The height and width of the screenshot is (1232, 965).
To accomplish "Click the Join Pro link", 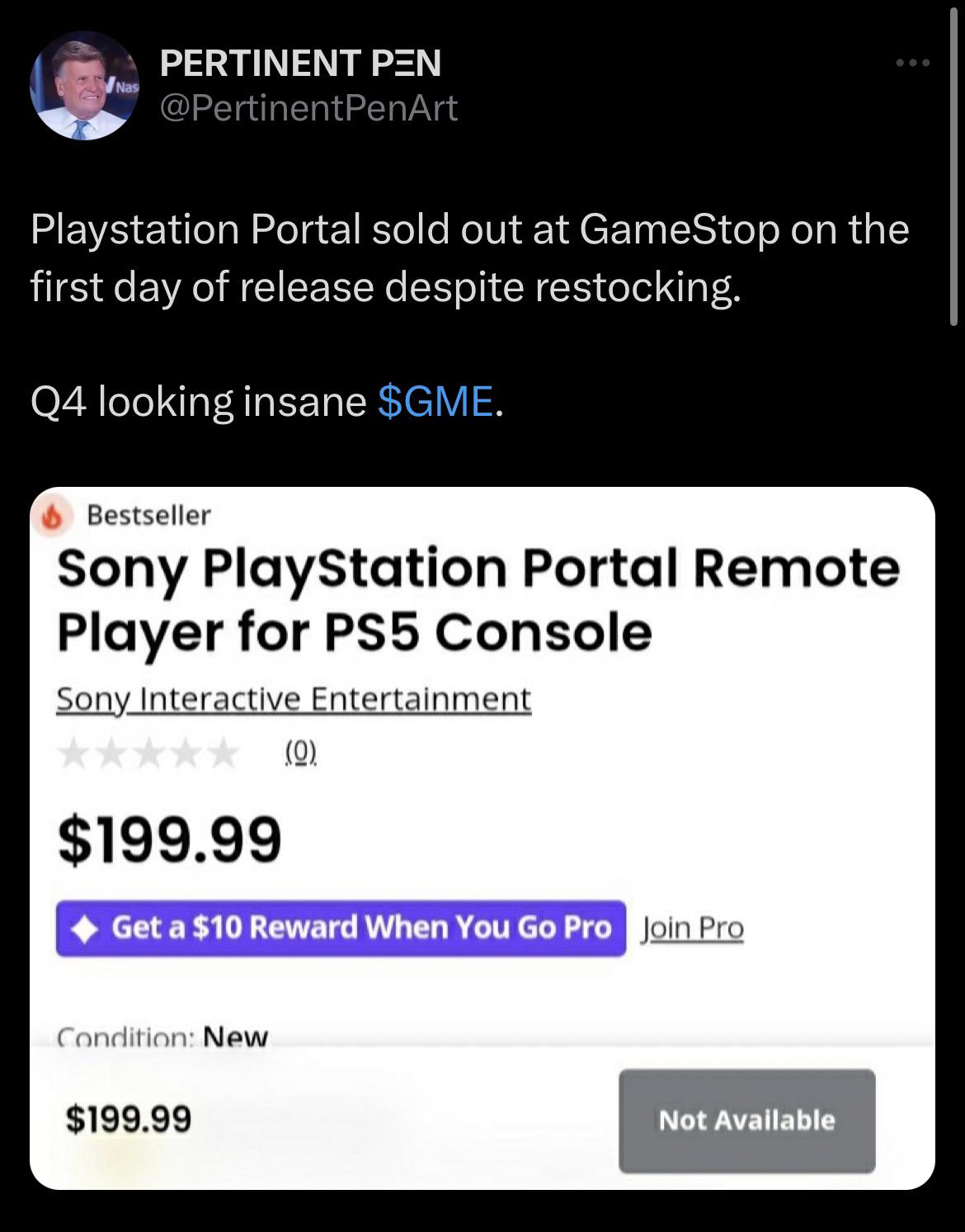I will pos(691,928).
